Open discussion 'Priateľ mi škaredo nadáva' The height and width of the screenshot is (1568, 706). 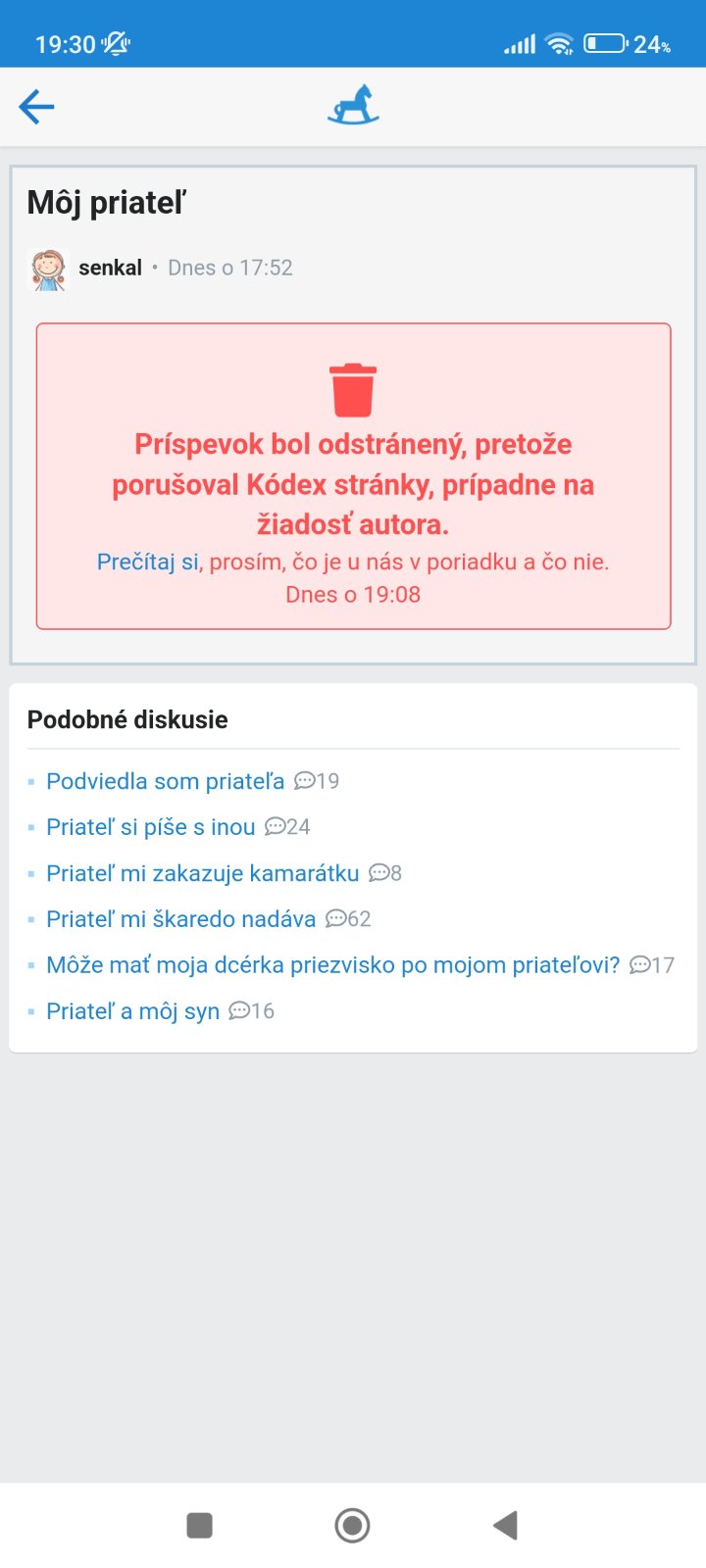[x=180, y=919]
